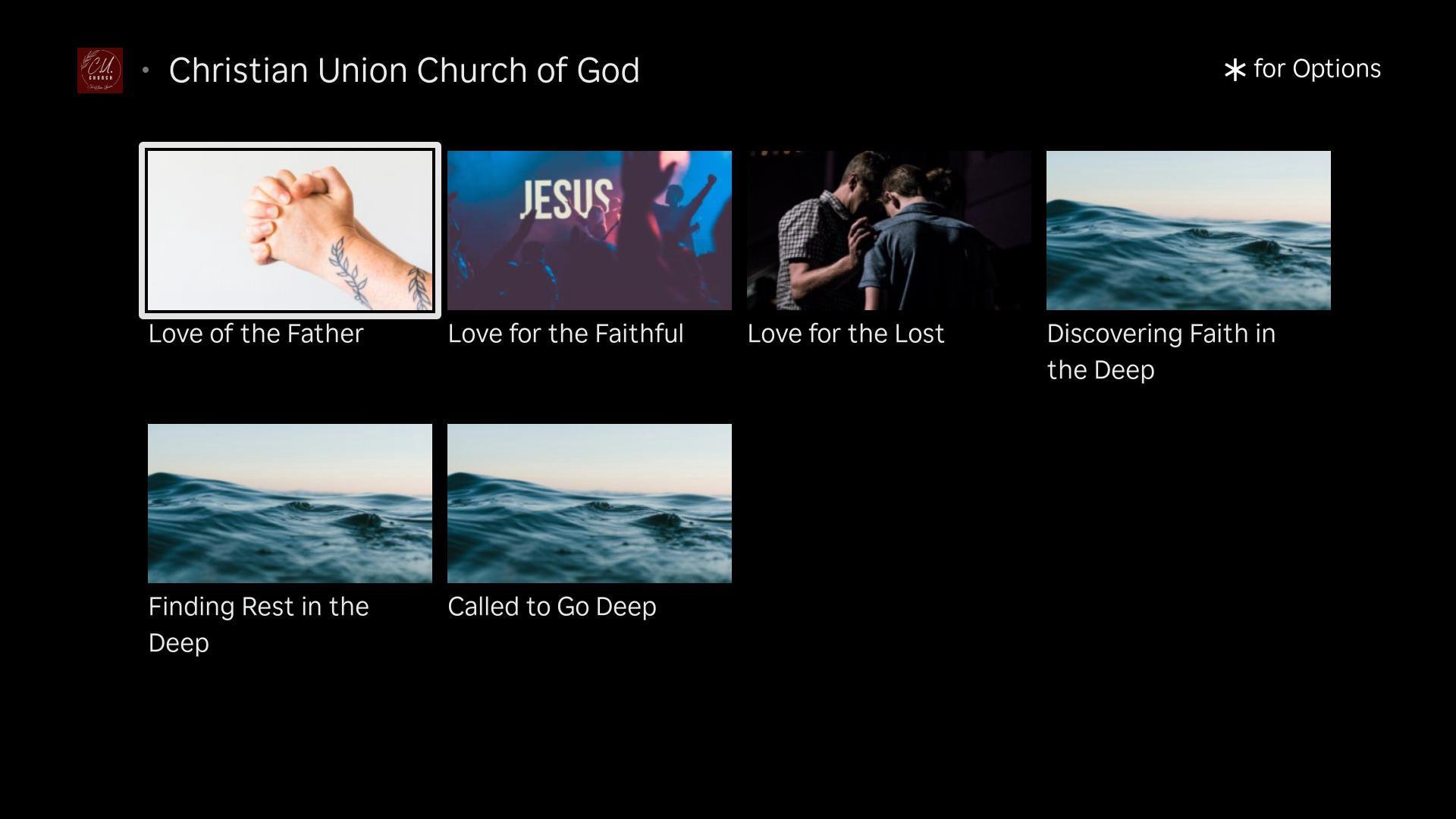Open the Love of the Father video
The height and width of the screenshot is (819, 1456).
tap(290, 230)
